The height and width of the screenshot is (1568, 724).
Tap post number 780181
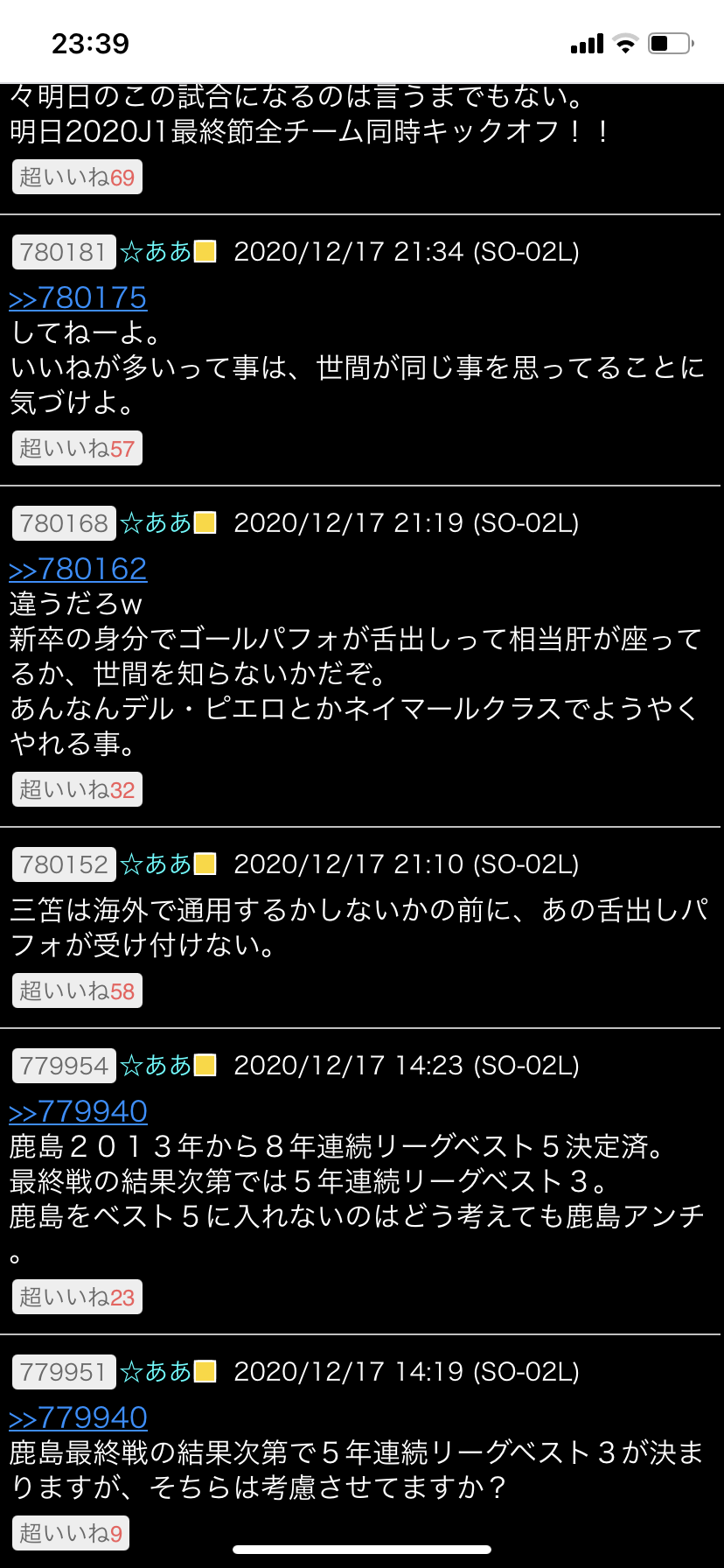[x=64, y=252]
